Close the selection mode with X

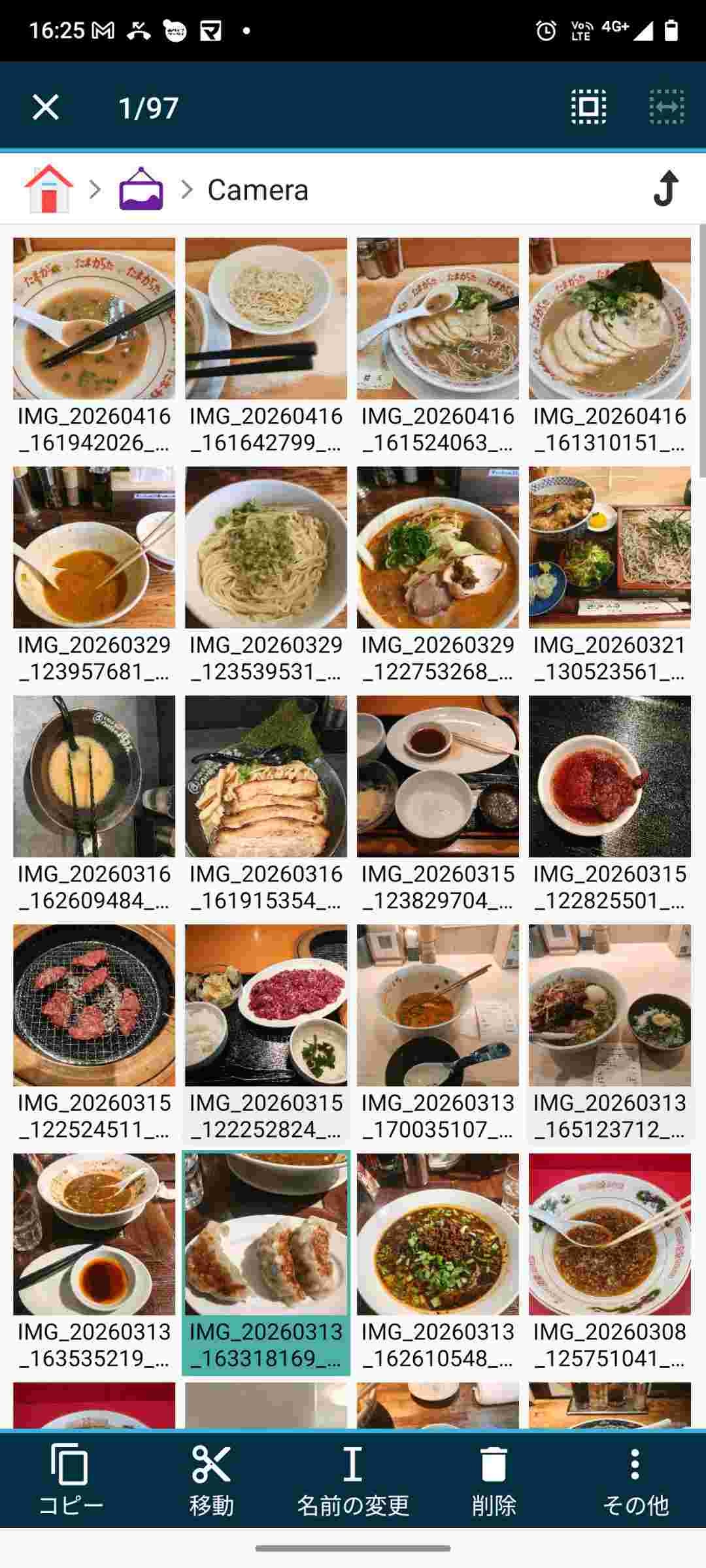tap(45, 107)
